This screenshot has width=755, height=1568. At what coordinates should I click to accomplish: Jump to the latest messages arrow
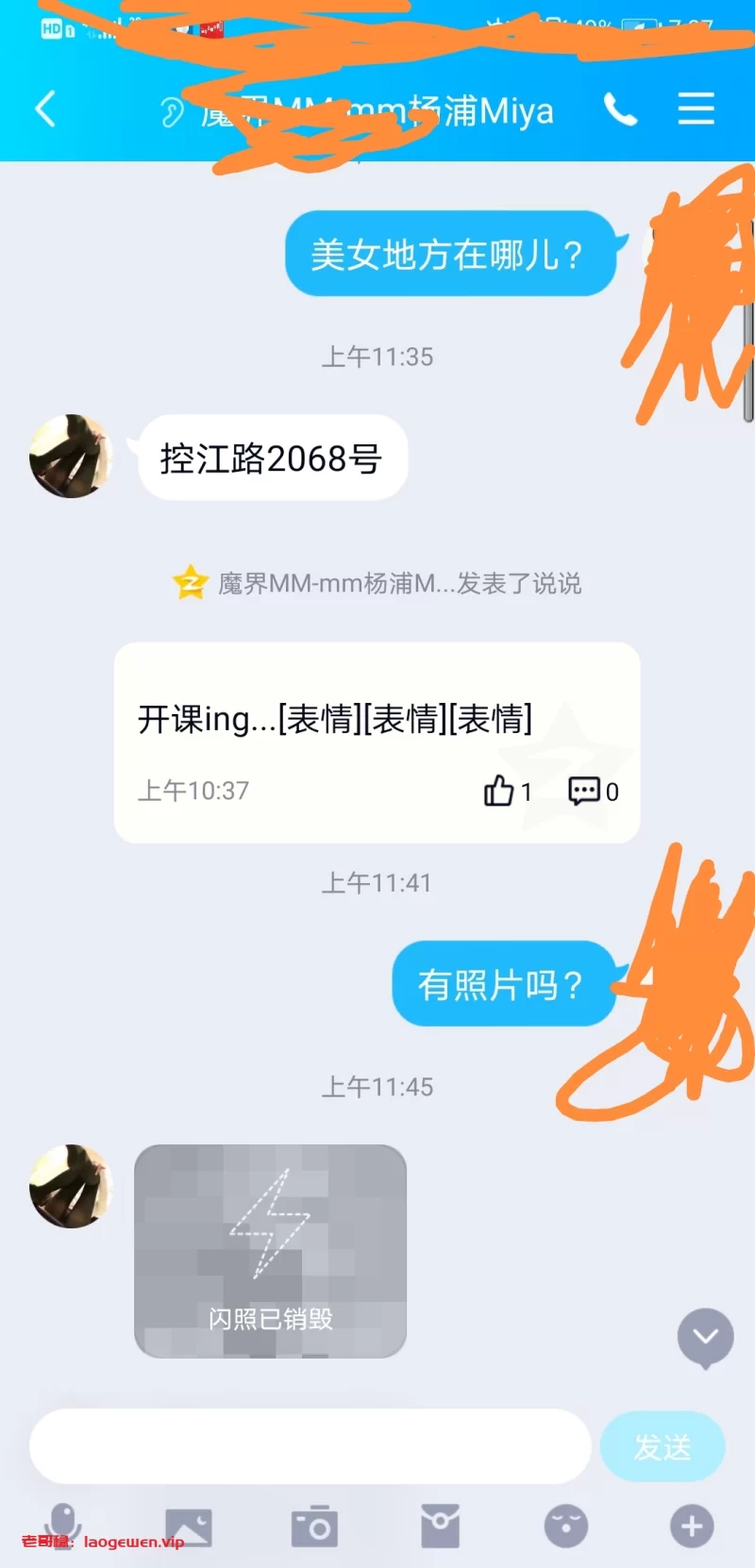tap(705, 1337)
